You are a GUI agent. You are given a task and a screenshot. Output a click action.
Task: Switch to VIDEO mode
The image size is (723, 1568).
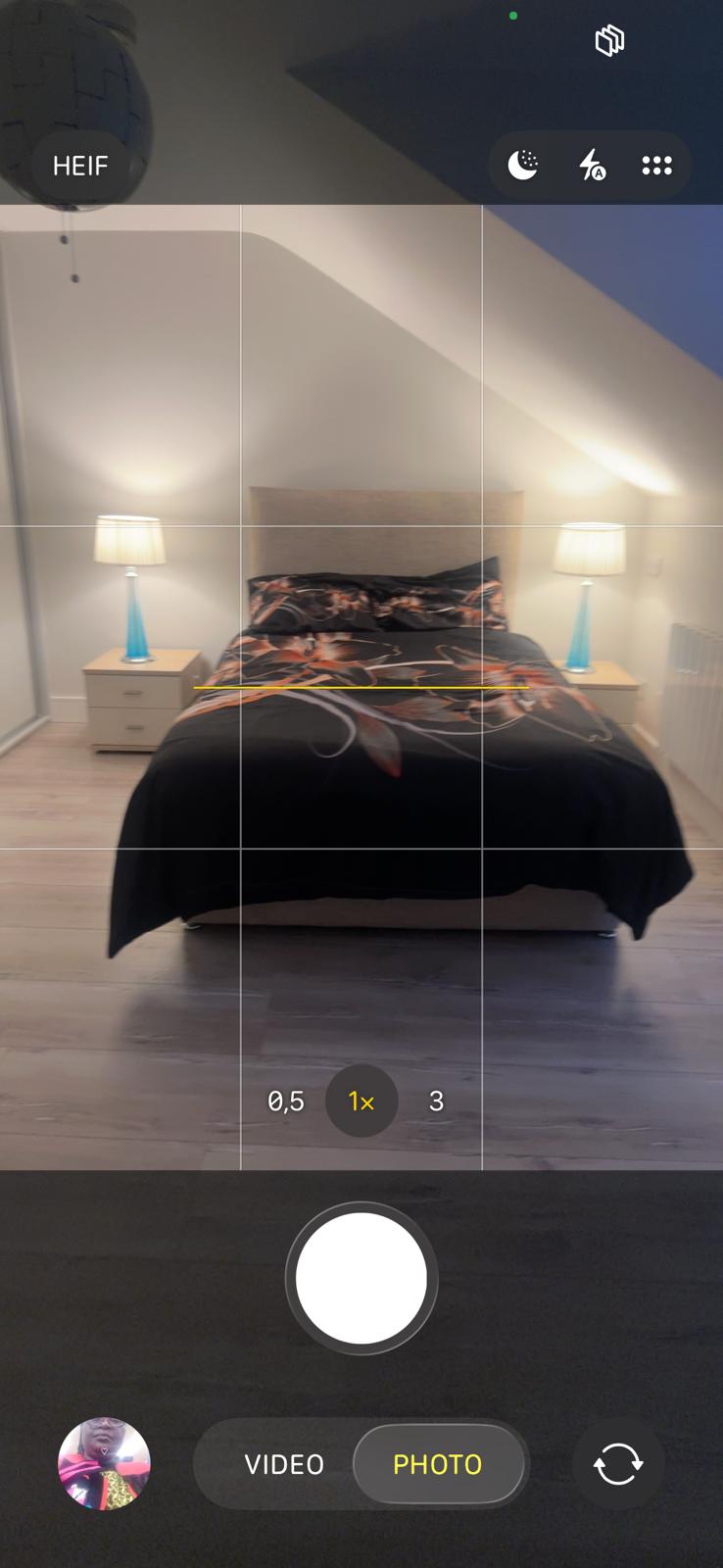(284, 1464)
